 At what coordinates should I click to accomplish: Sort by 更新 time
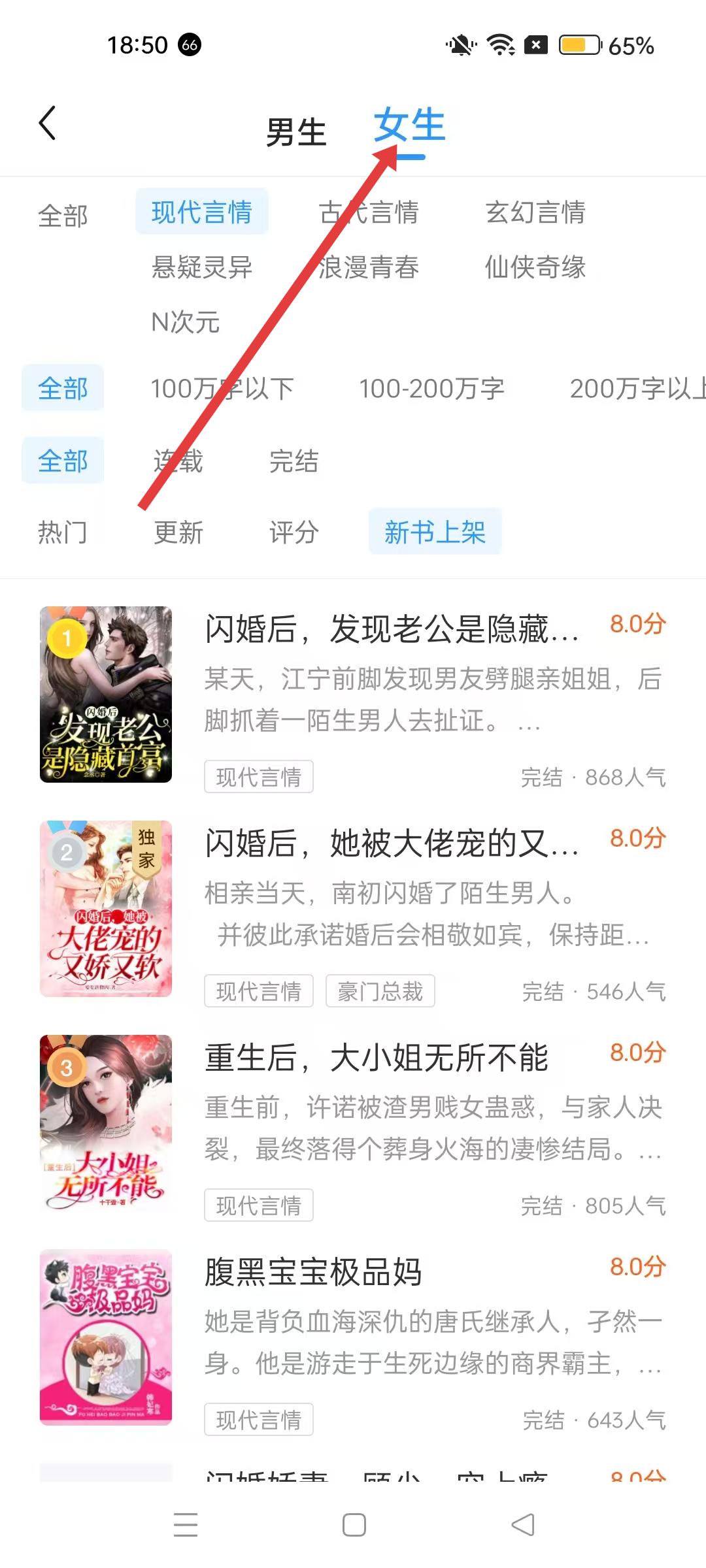coord(178,532)
